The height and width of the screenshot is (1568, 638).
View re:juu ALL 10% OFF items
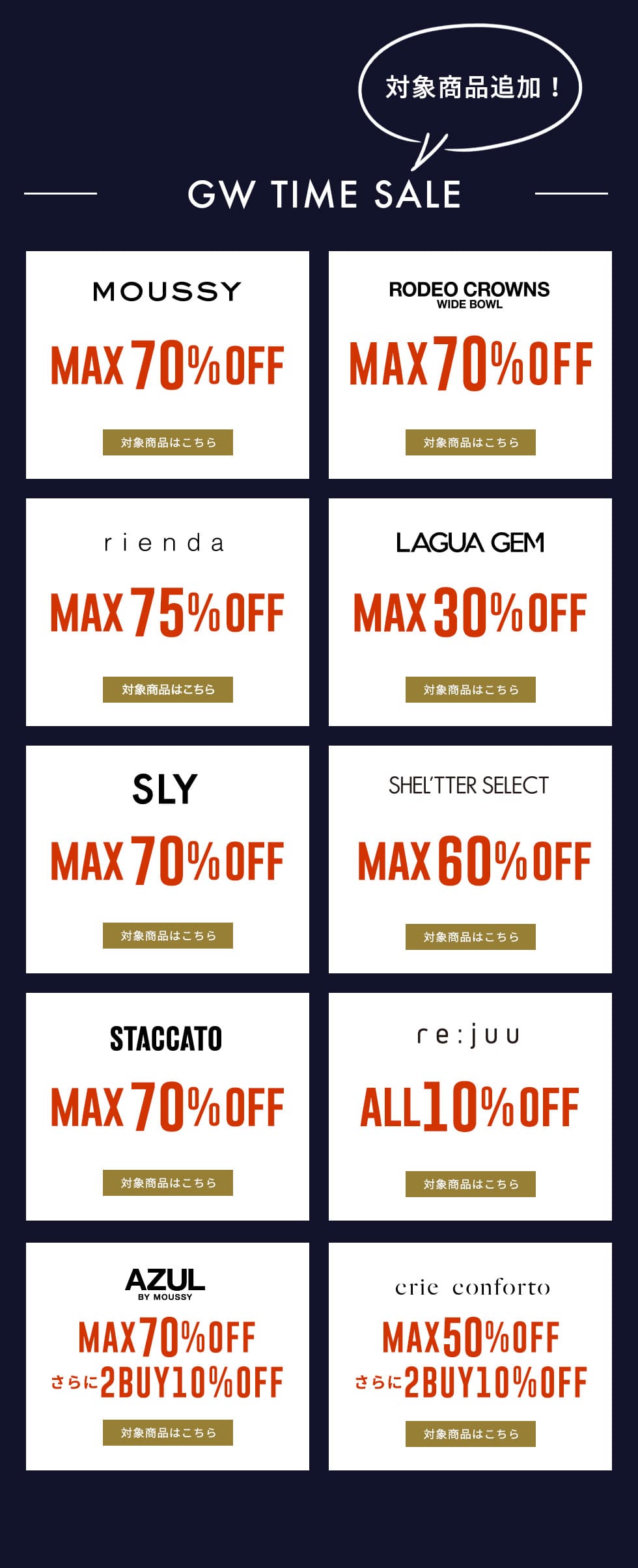pos(470,1184)
